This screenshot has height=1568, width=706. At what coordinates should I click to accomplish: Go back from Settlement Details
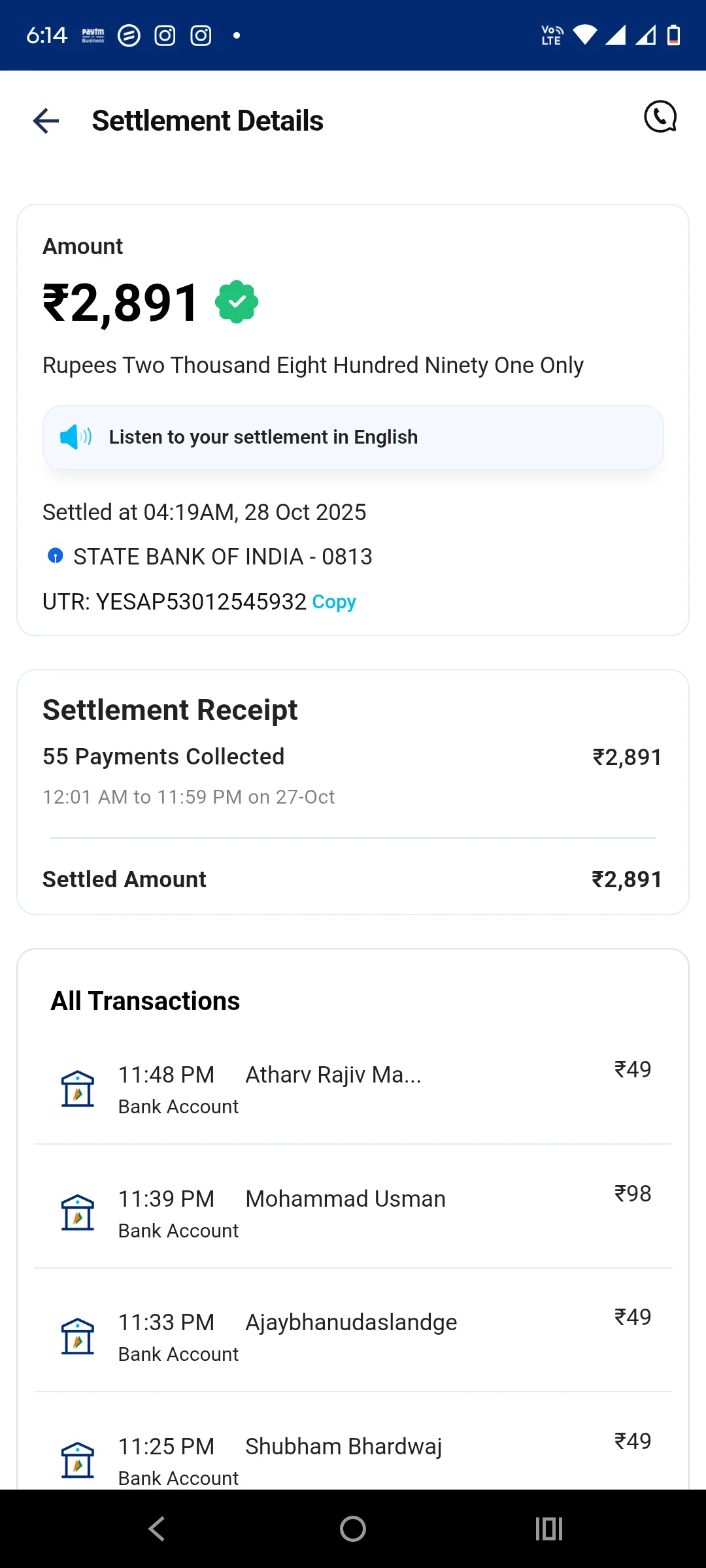(x=46, y=121)
